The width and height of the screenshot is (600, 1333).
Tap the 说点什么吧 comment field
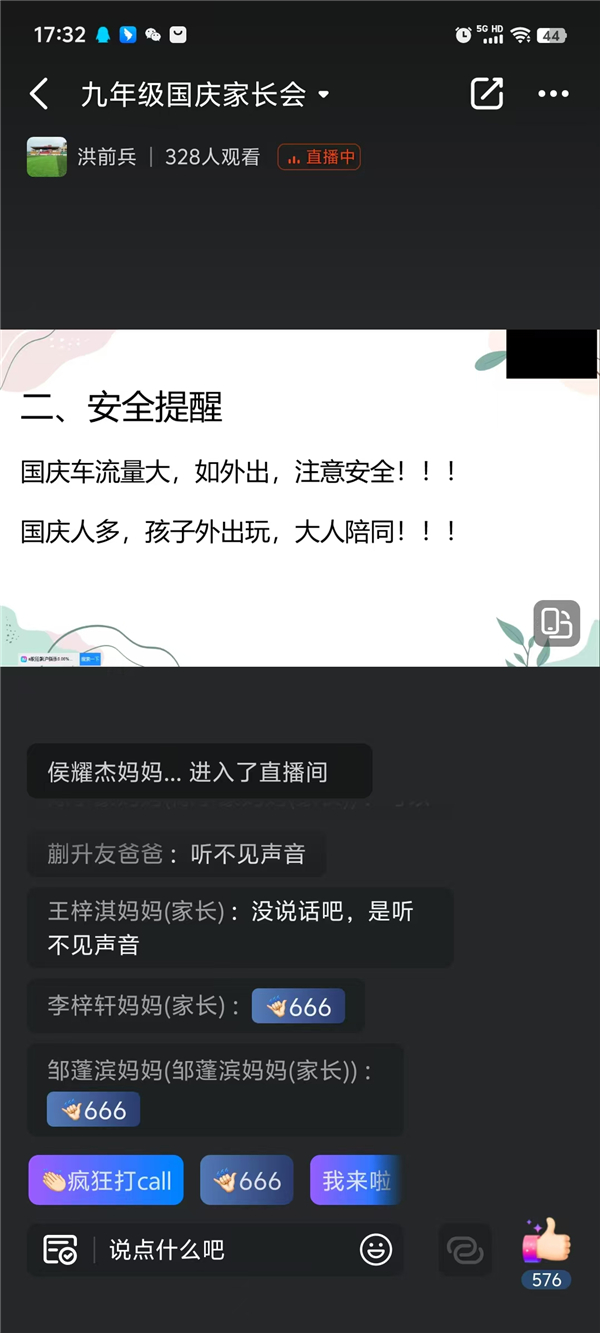point(220,1249)
